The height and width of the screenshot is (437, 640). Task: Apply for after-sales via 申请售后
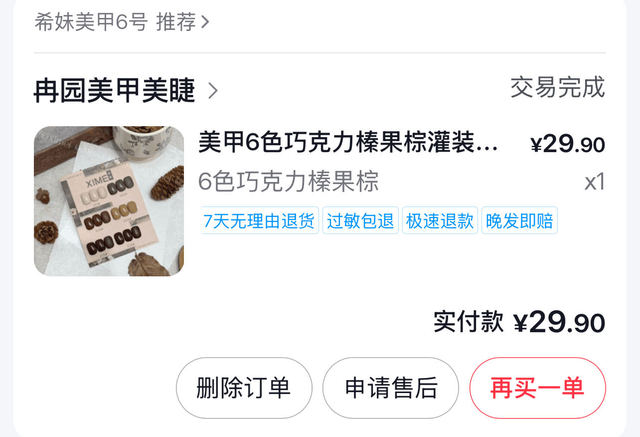(x=391, y=388)
